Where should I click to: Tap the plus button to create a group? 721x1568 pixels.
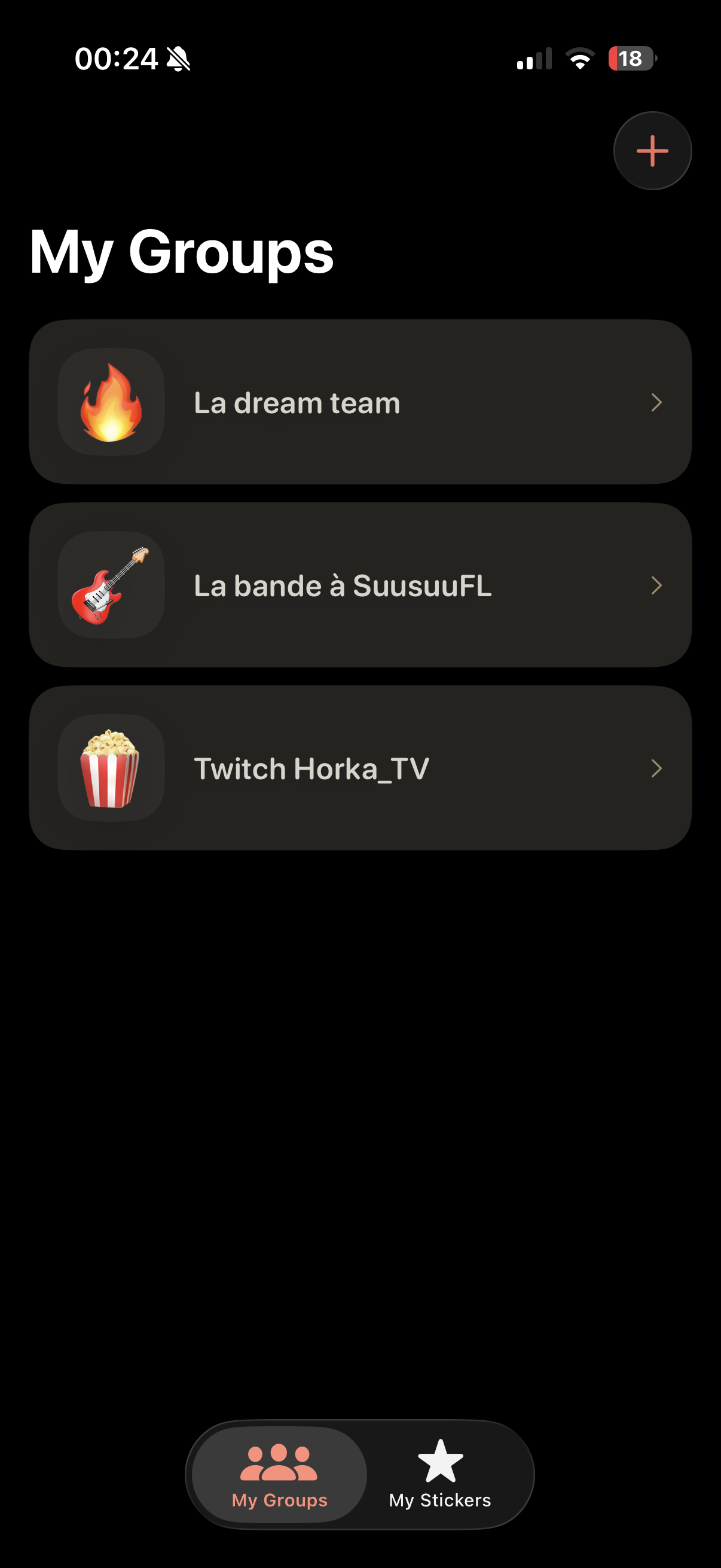[652, 150]
